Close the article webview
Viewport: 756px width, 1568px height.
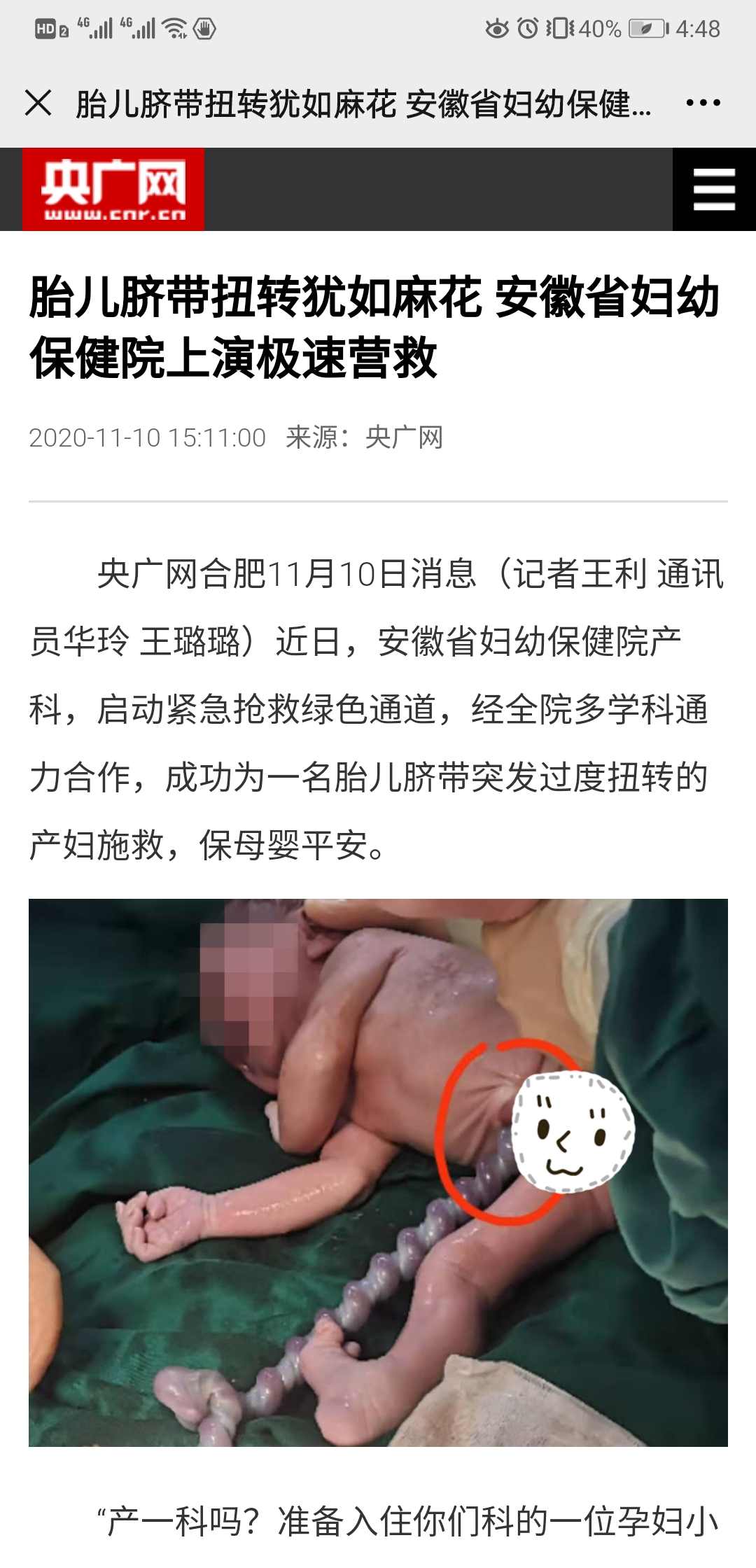[38, 103]
